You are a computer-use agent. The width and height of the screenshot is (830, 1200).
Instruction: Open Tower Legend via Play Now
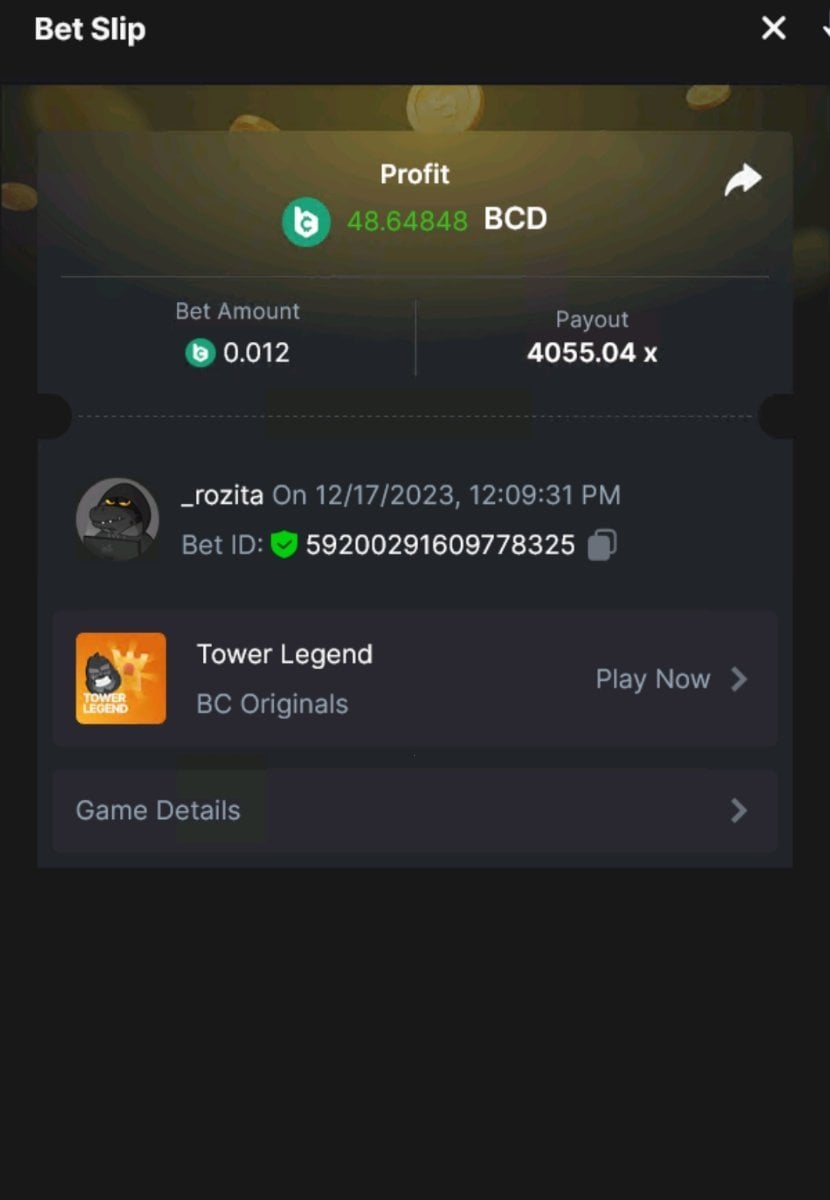coord(670,680)
